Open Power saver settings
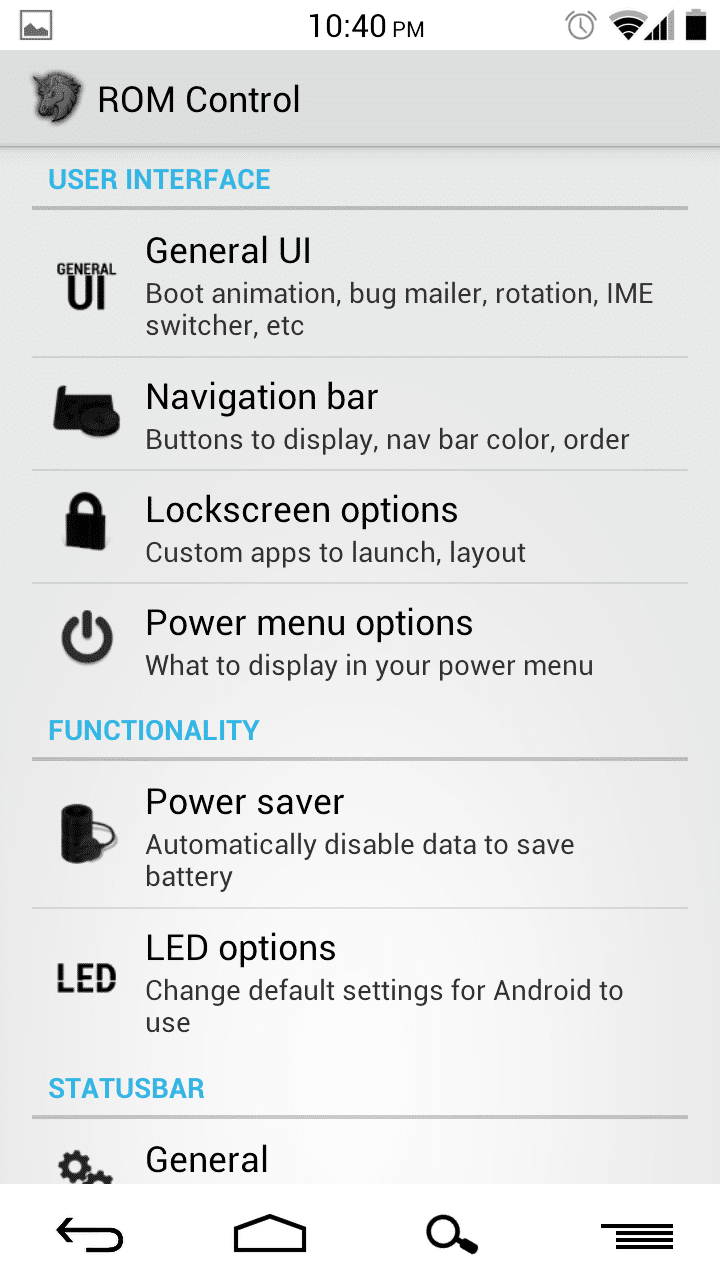720x1280 pixels. 360,835
